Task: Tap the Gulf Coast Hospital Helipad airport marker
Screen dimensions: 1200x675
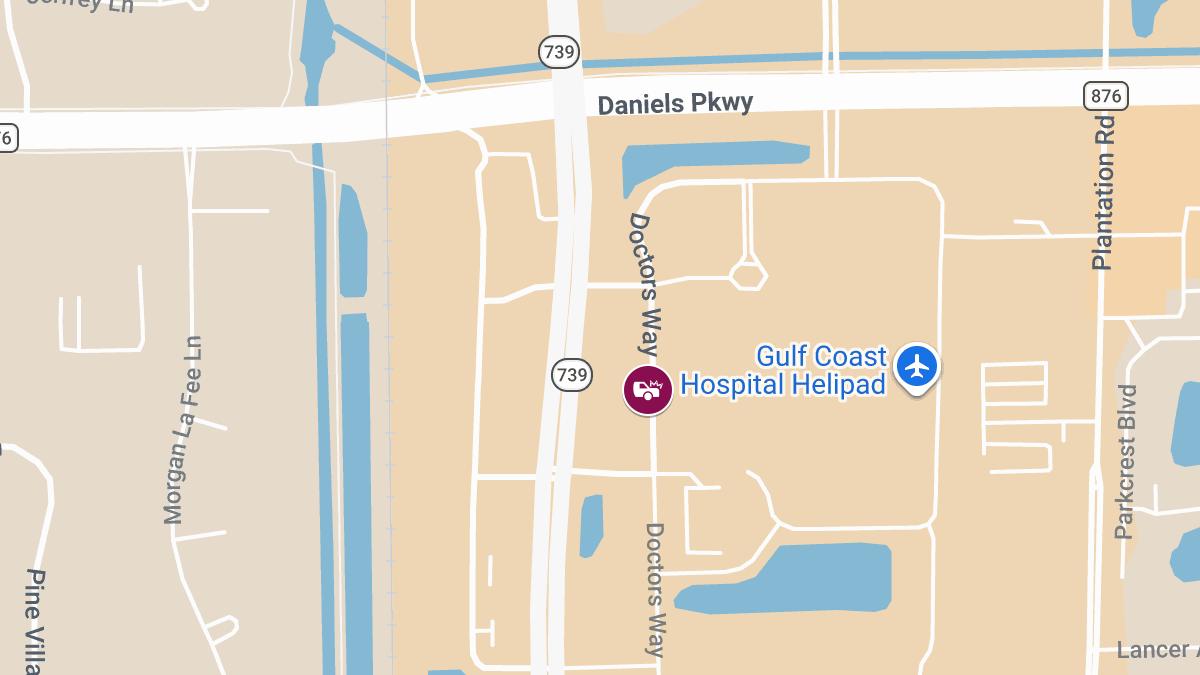Action: [916, 367]
